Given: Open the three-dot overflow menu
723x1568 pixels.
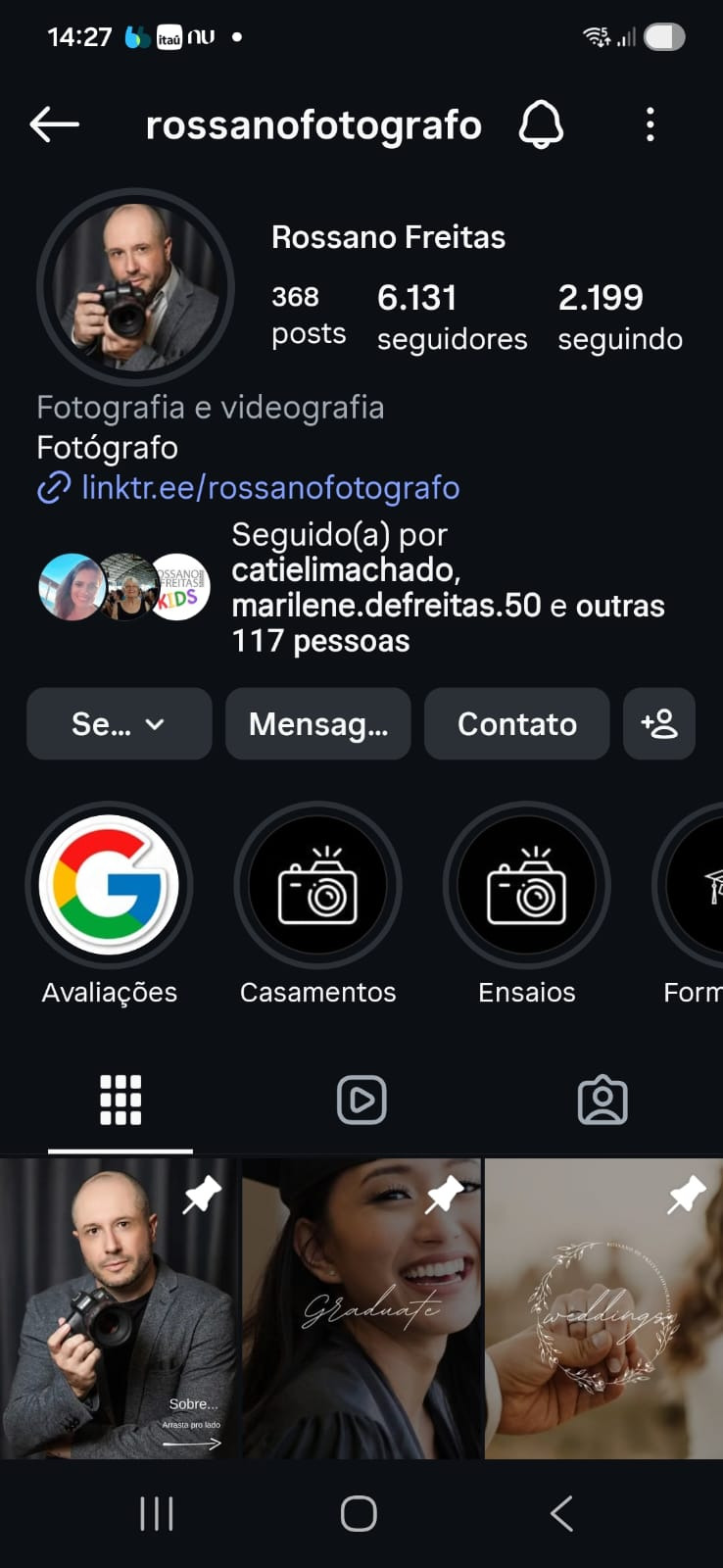Looking at the screenshot, I should 650,124.
